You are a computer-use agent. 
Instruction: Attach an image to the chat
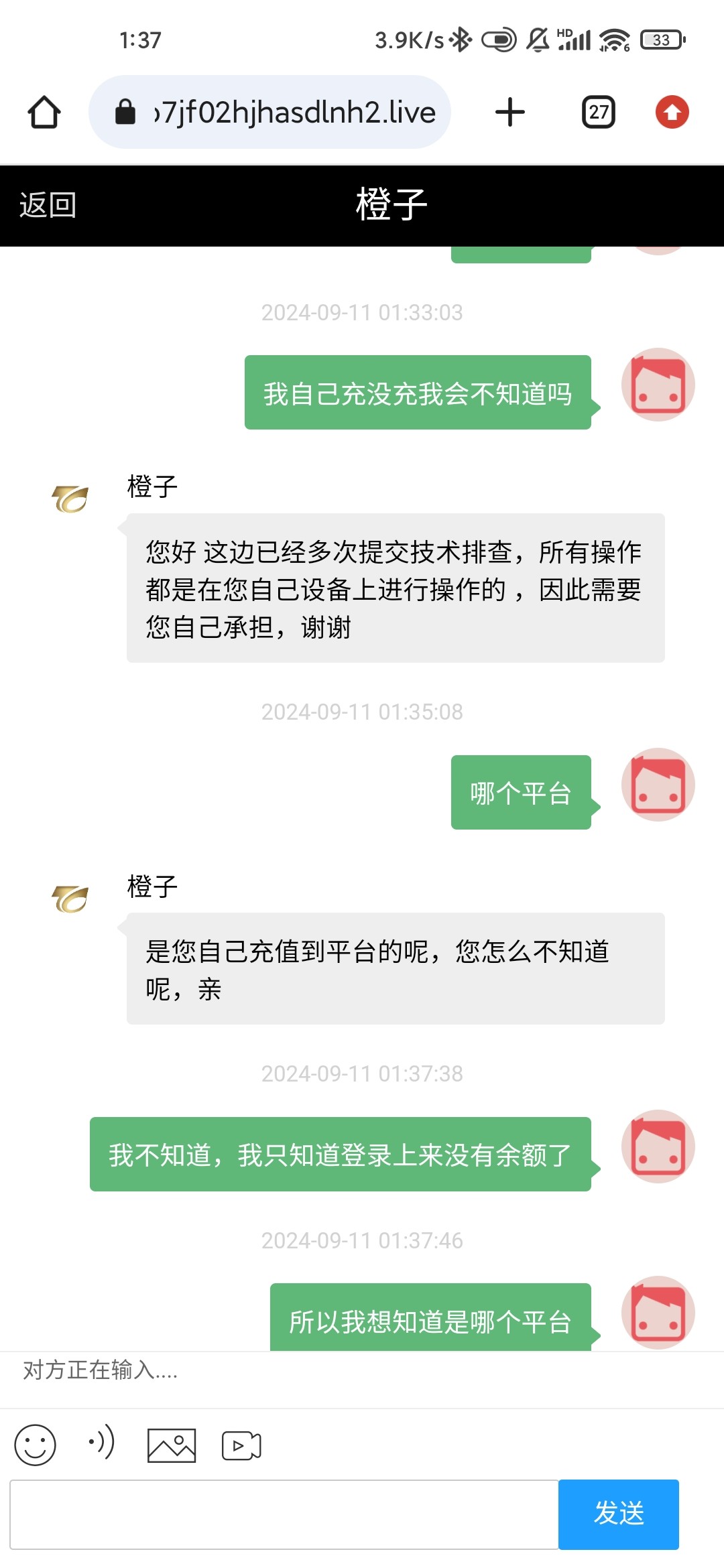(172, 1445)
